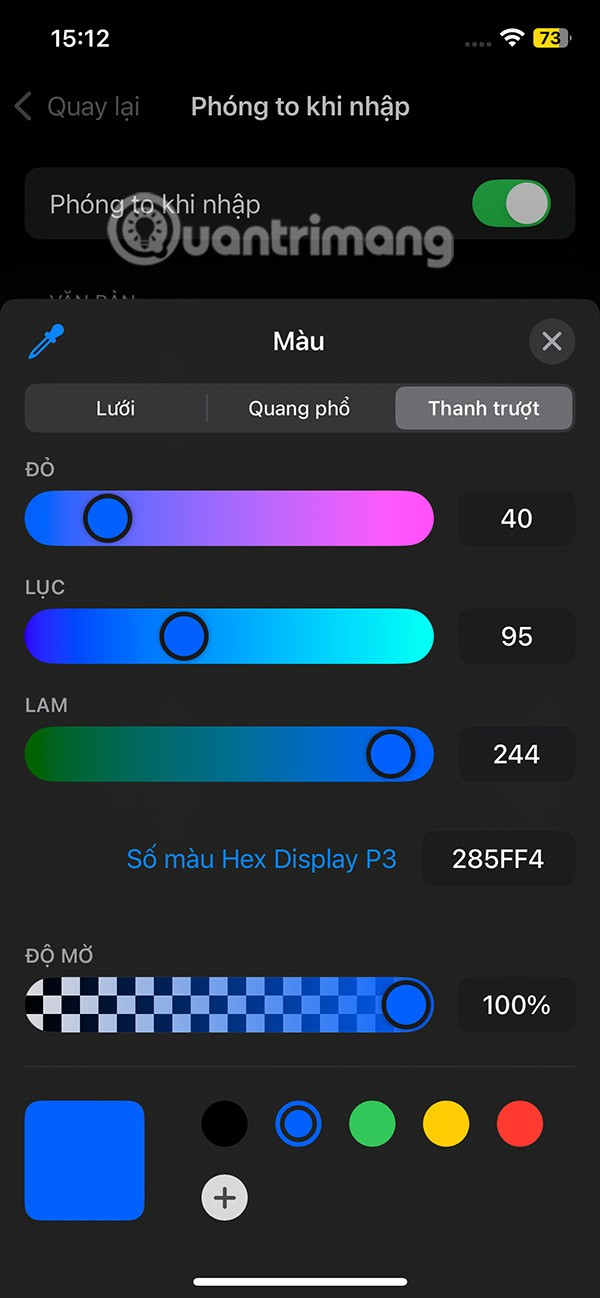Screen dimensions: 600x1298
Task: Select the Thanh trượt tab
Action: click(x=484, y=408)
